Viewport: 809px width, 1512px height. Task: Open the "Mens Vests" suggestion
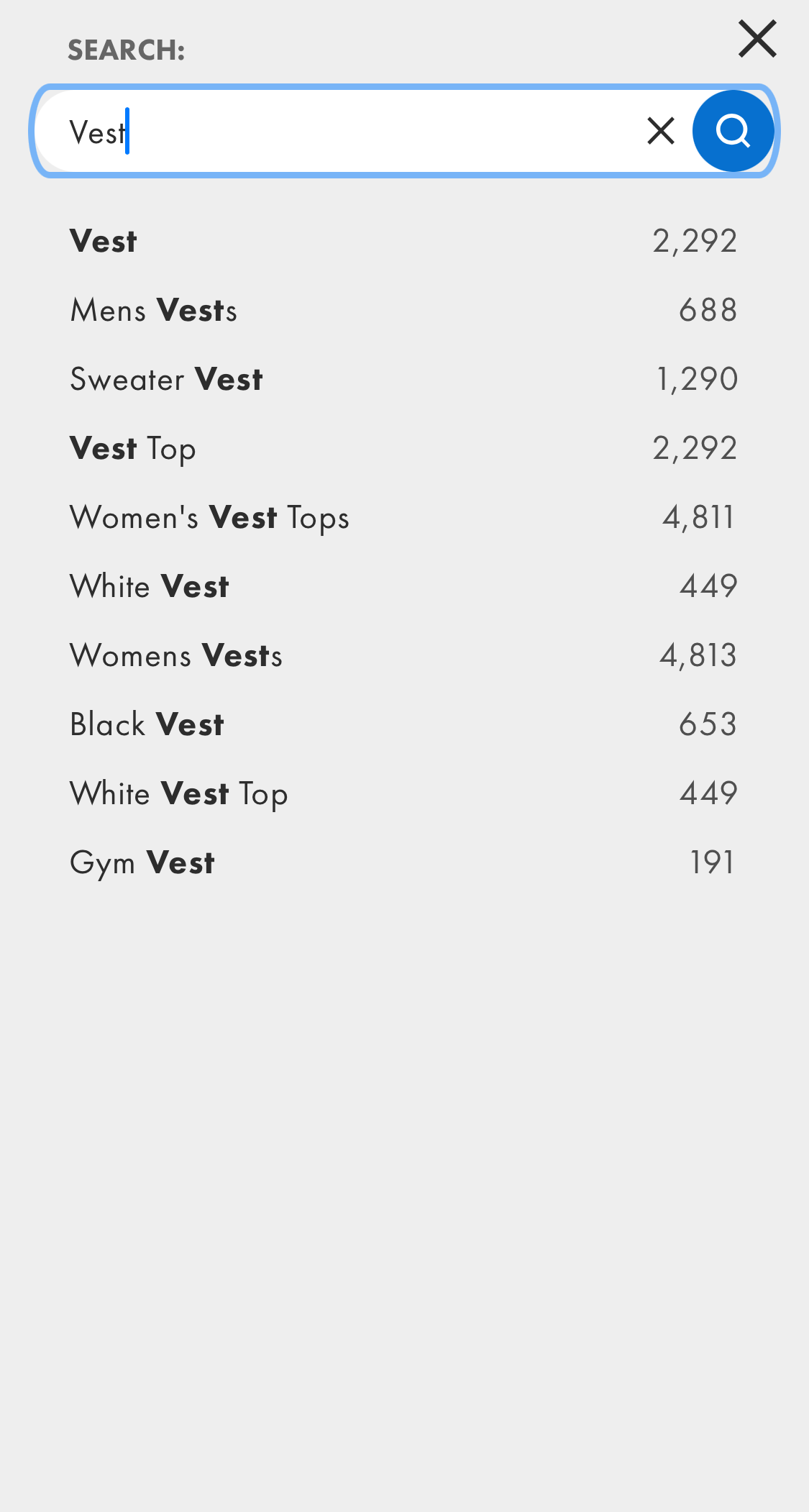[x=152, y=309]
